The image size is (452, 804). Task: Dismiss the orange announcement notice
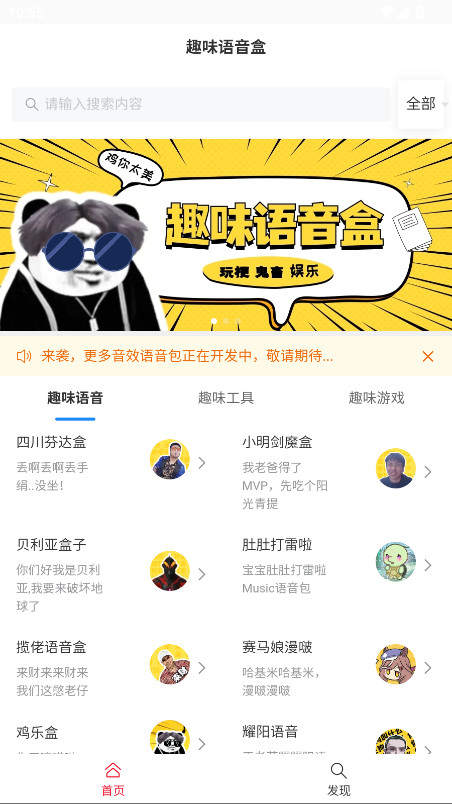tap(428, 356)
